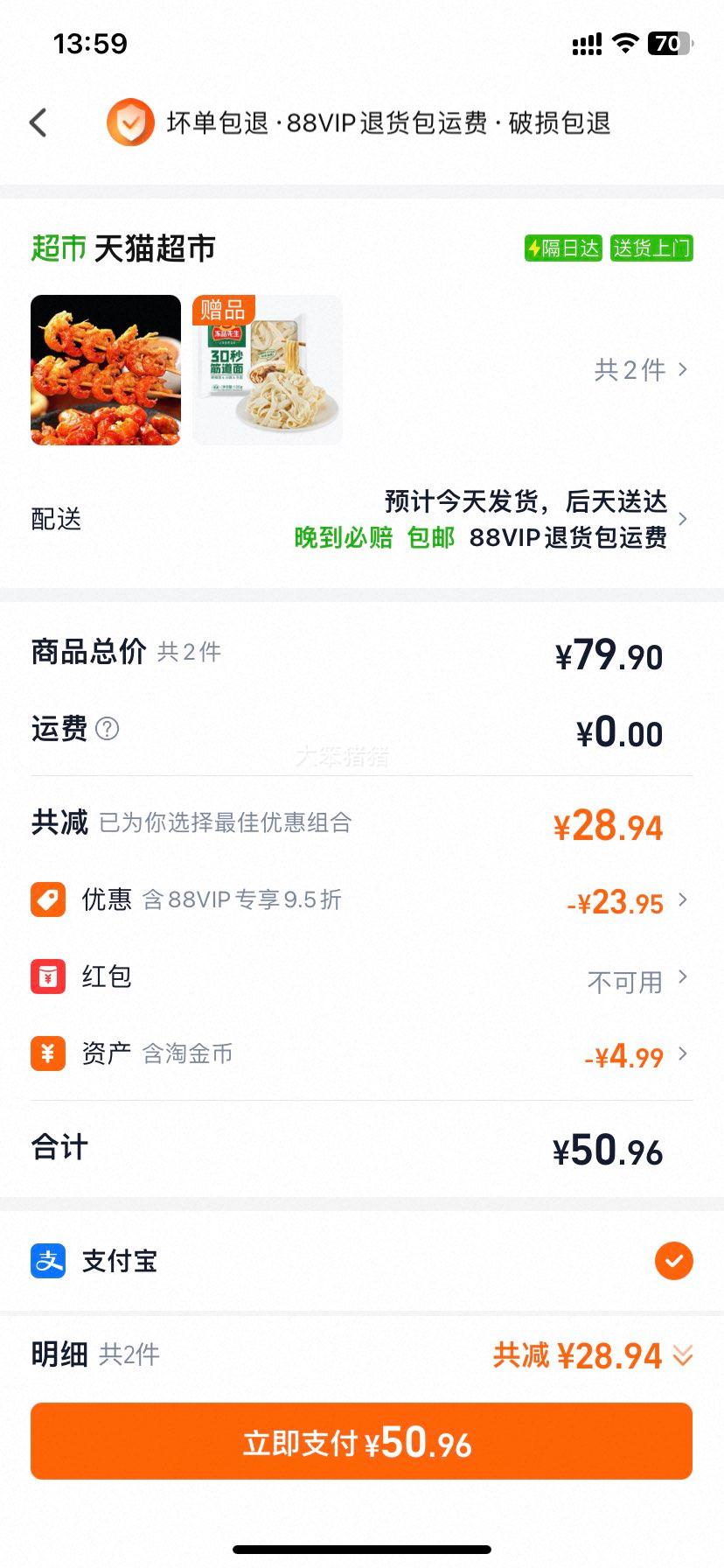Expand the 明细 order details section
Image resolution: width=724 pixels, height=1568 pixels.
point(681,1355)
